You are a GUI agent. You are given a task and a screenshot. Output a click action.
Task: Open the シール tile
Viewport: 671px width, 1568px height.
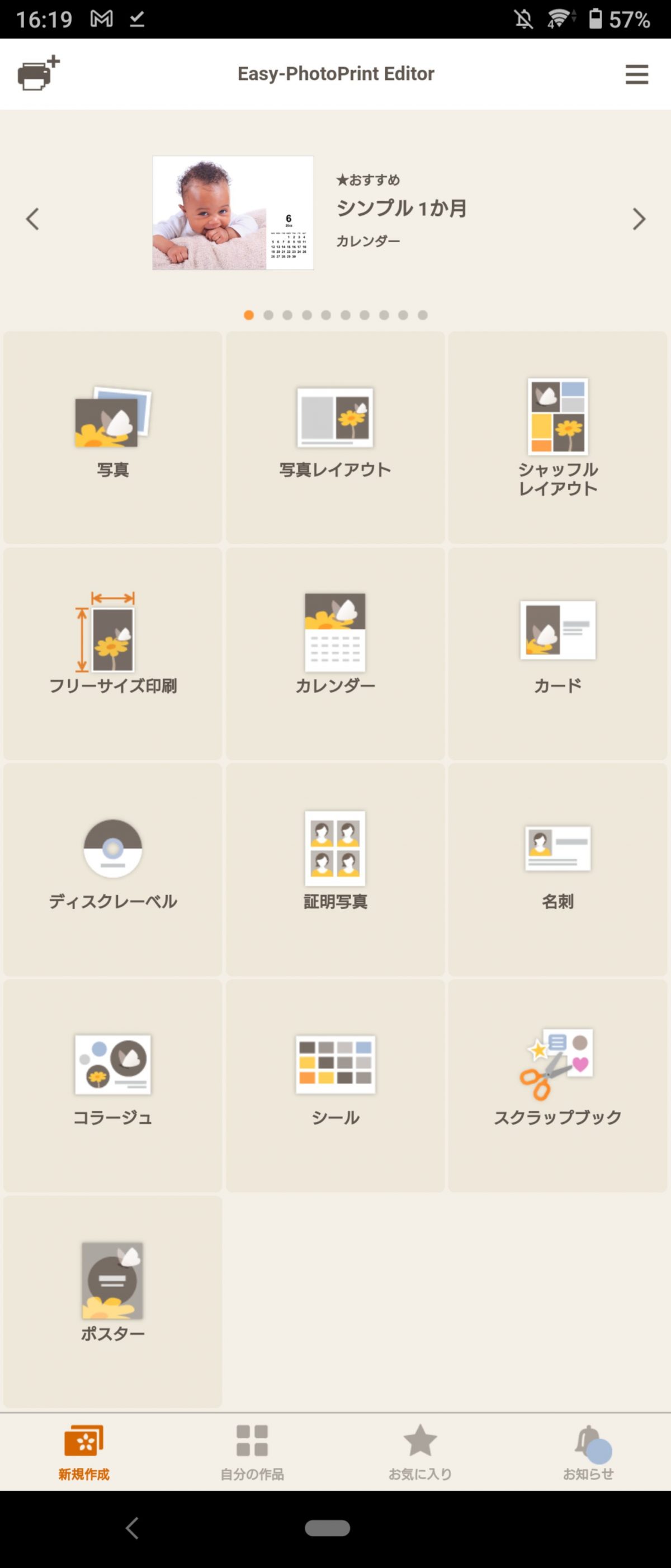335,1085
